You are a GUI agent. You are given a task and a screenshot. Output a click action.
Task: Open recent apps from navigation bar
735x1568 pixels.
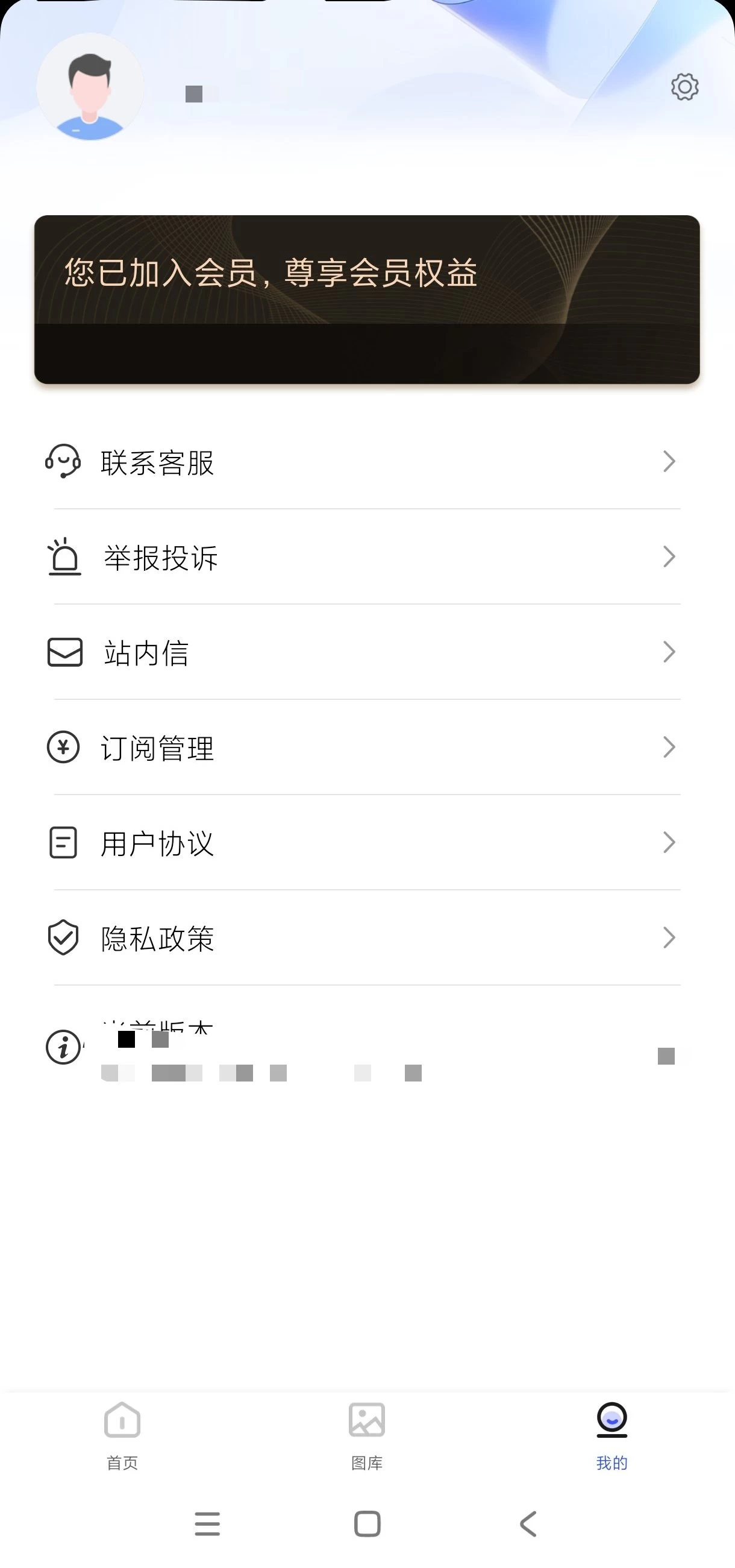(x=207, y=1524)
